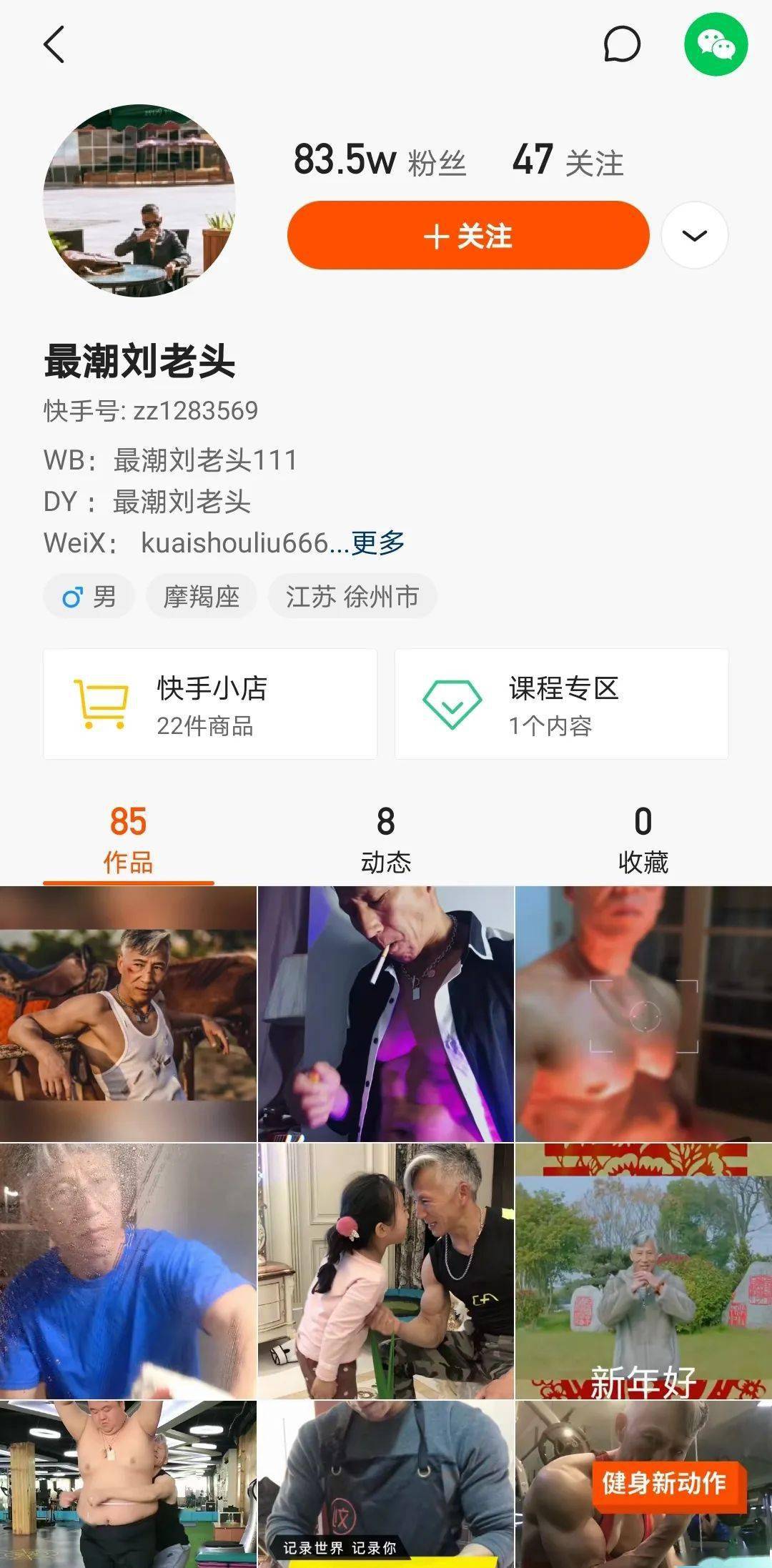The height and width of the screenshot is (1568, 772).
Task: Expand bio with 更多 link
Action: coord(378,543)
